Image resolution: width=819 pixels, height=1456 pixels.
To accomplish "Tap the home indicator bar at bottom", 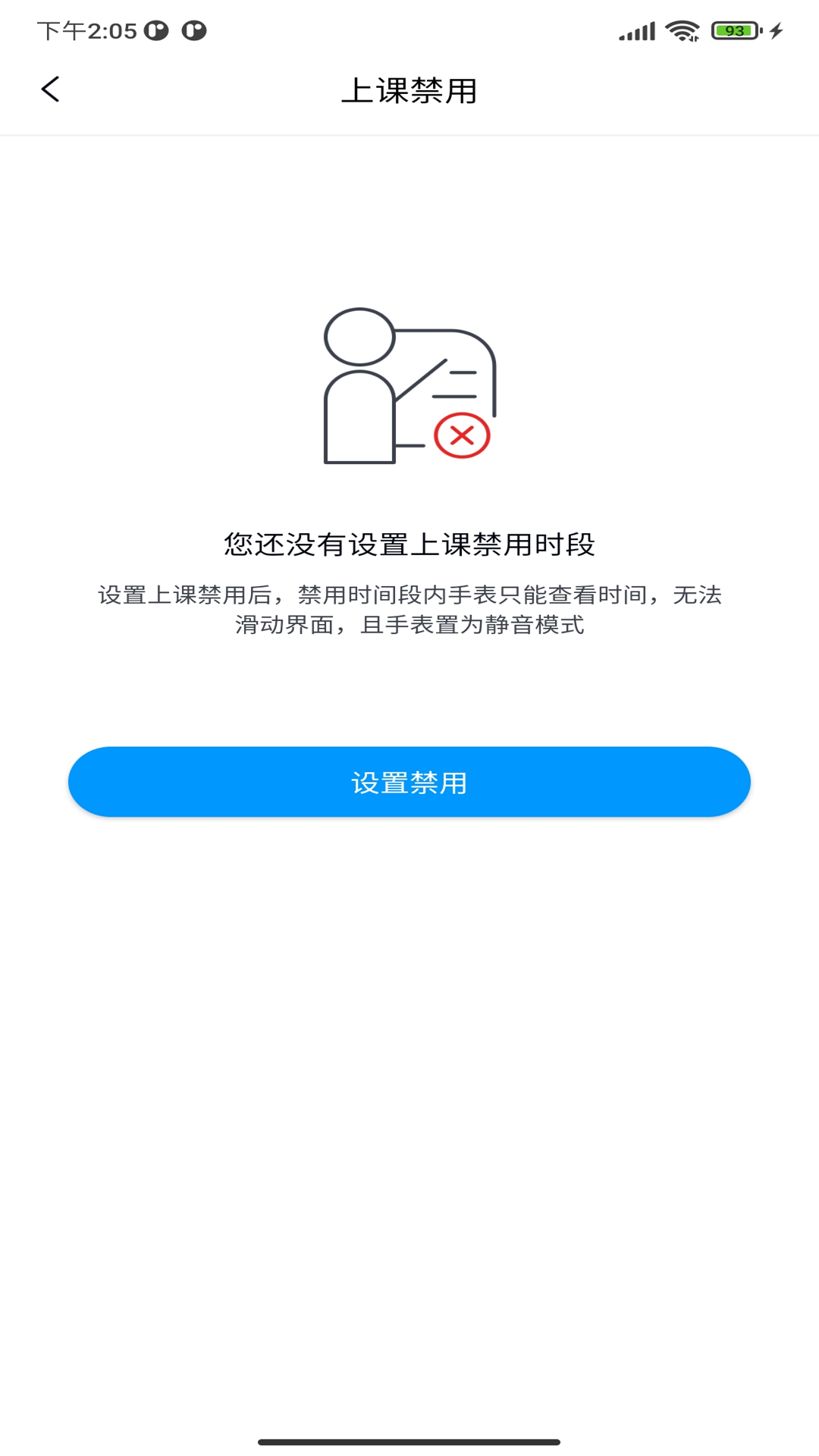I will 409,1442.
